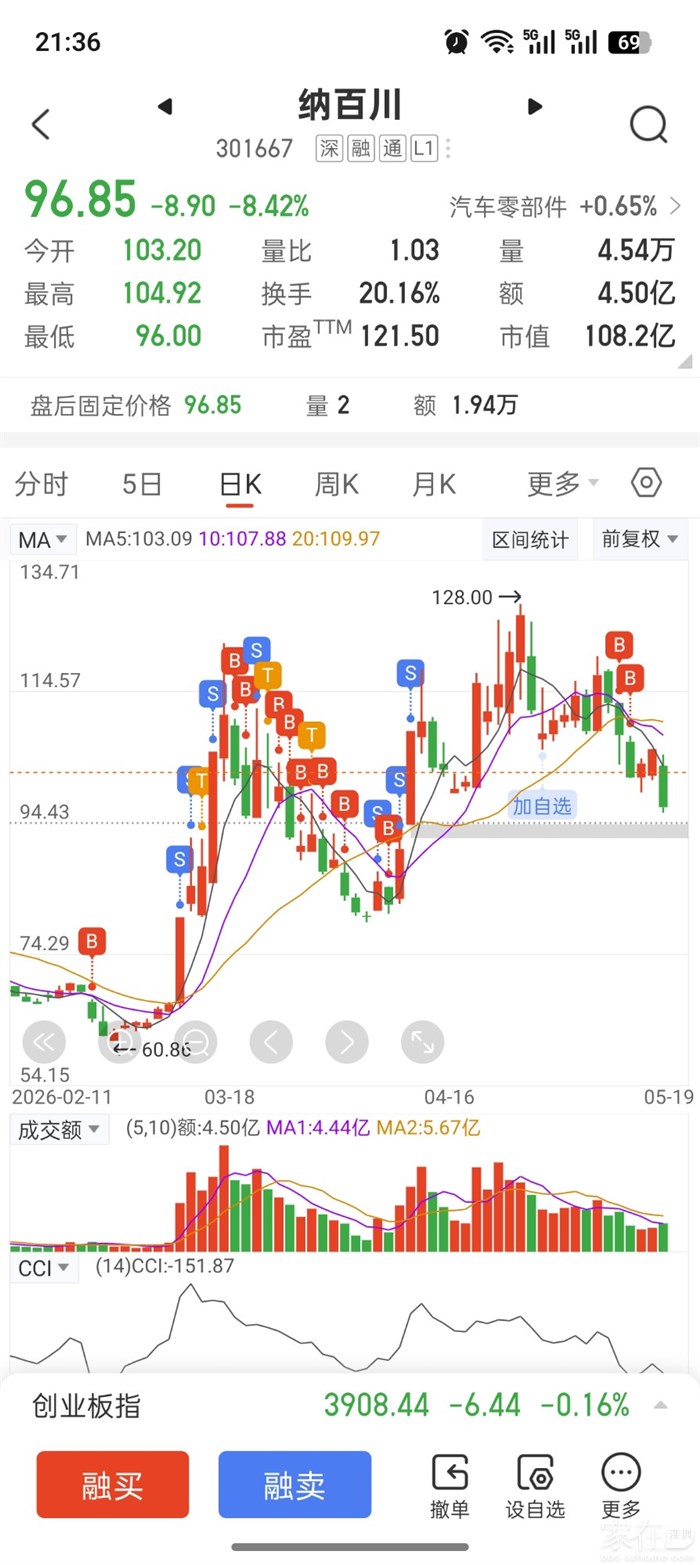This screenshot has height=1565, width=700.
Task: Tap the blue 融卖 button
Action: click(295, 1484)
